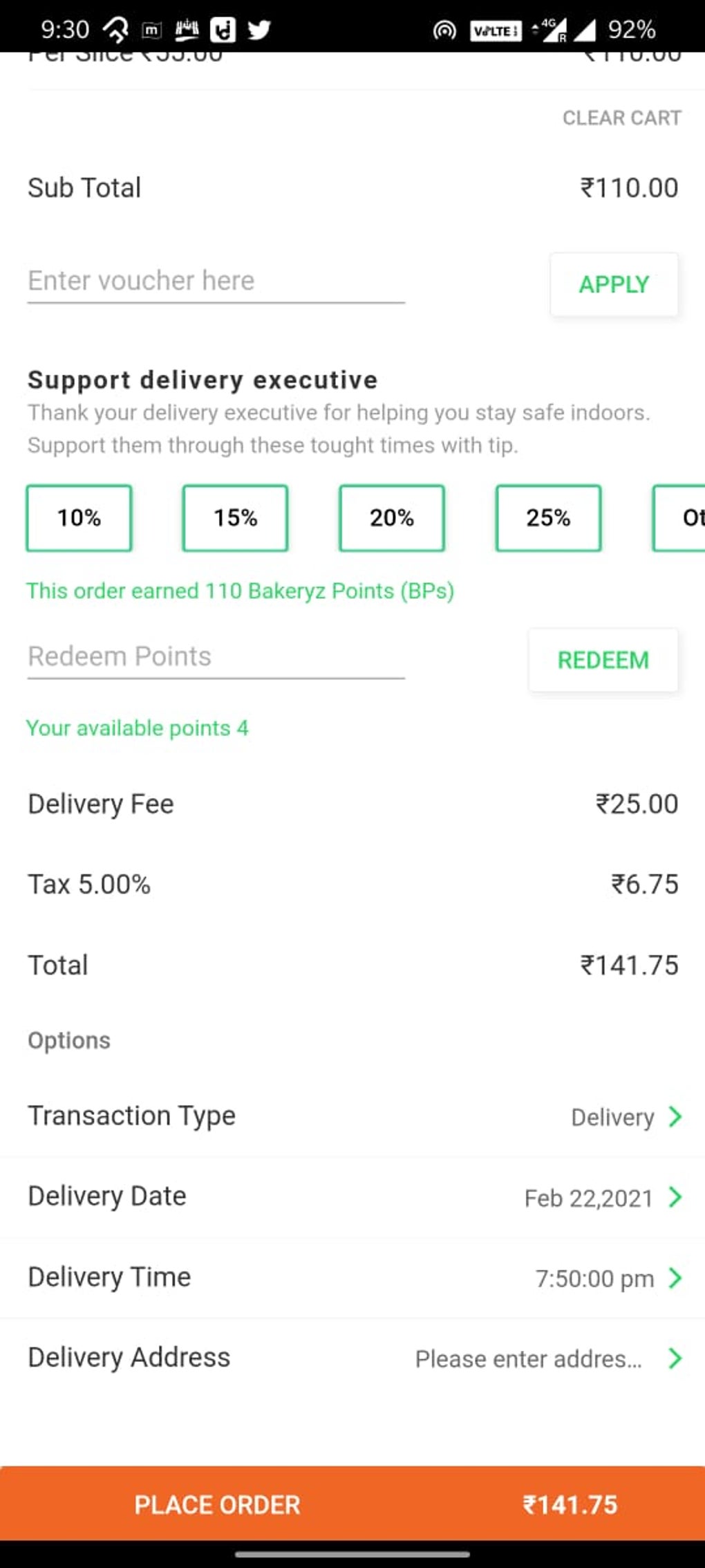Redeem available Bakeryz points
705x1568 pixels.
point(603,660)
